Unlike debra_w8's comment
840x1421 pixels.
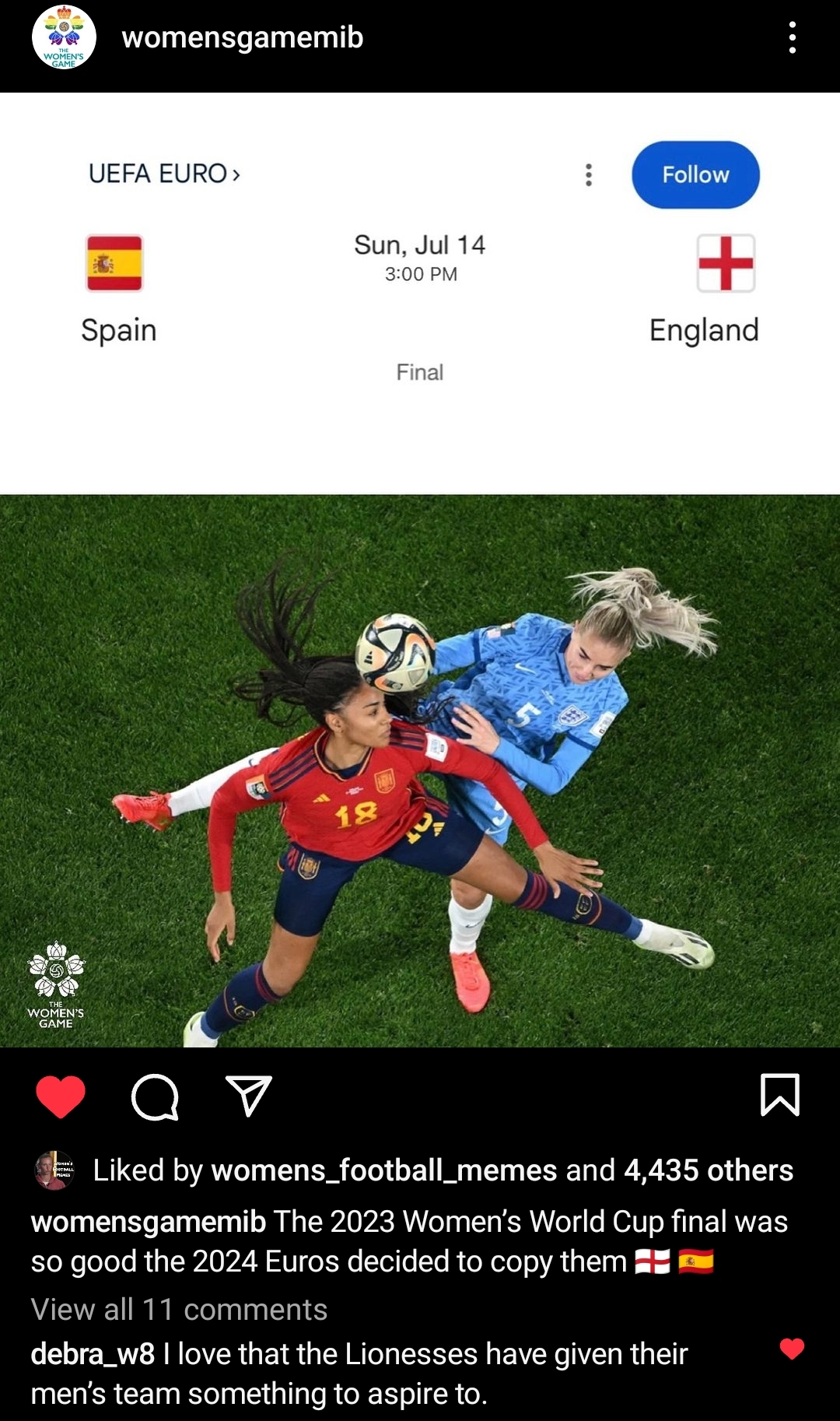792,1349
